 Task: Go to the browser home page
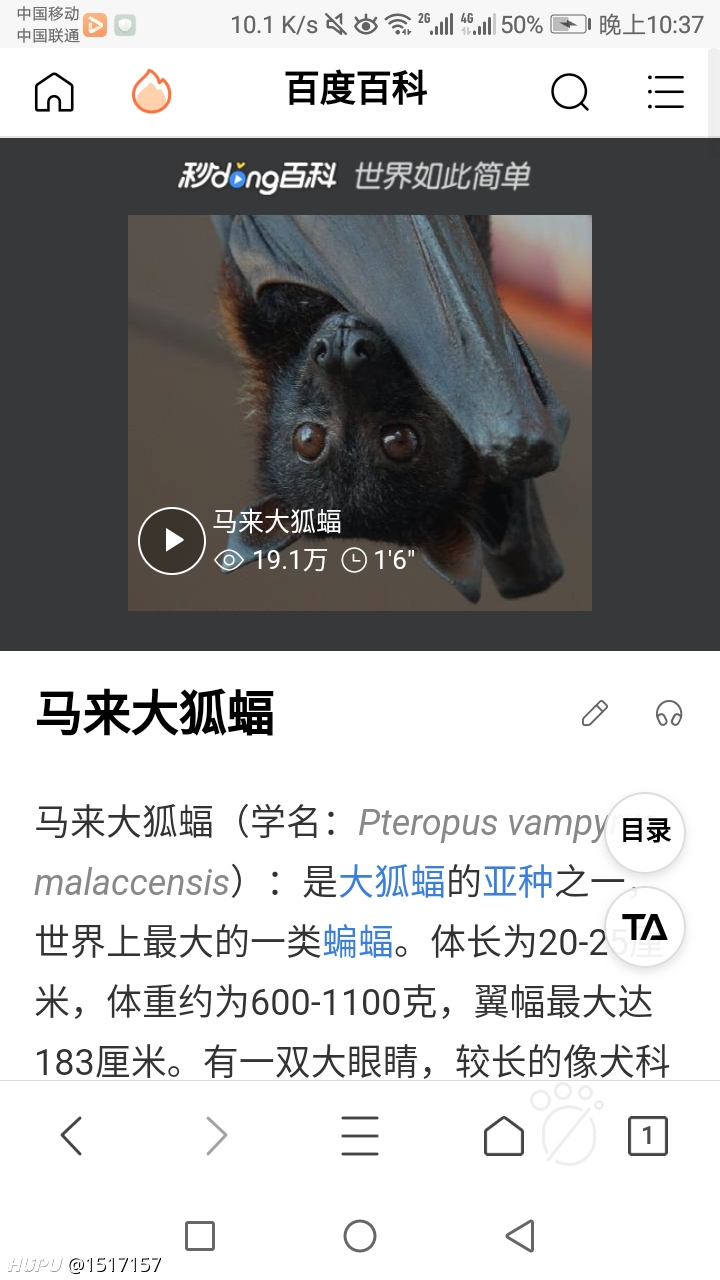tap(503, 1136)
